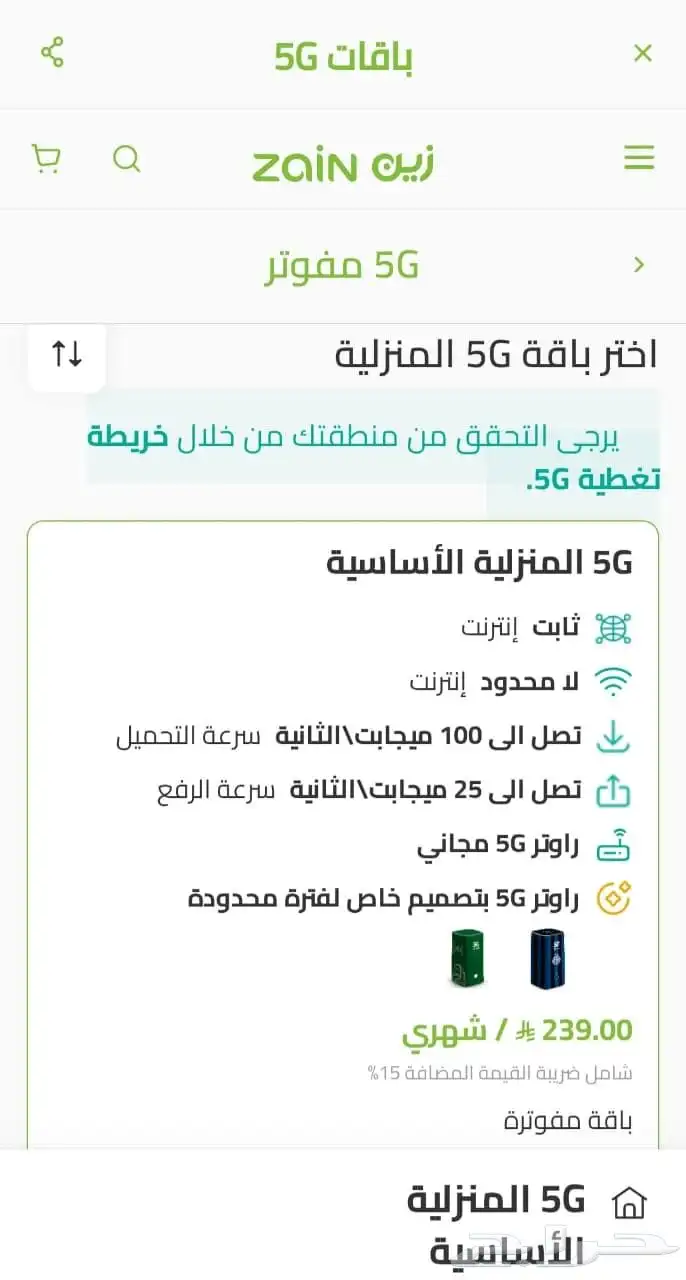Expand the 5G مفوتر section chevron
This screenshot has height=1280, width=686.
pos(639,265)
